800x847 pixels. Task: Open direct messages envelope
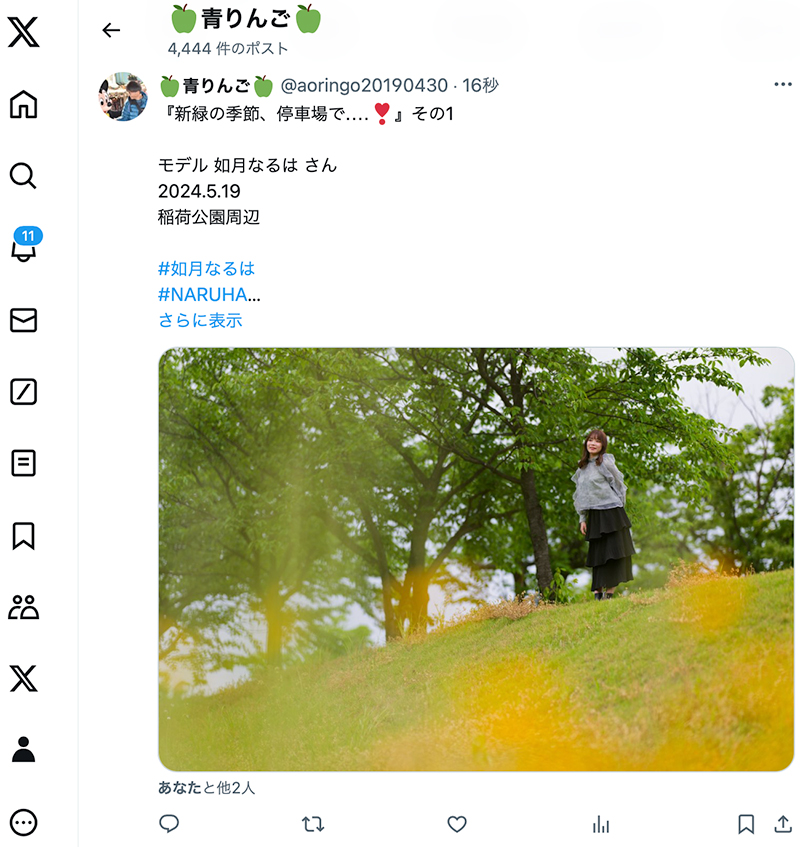tap(23, 320)
